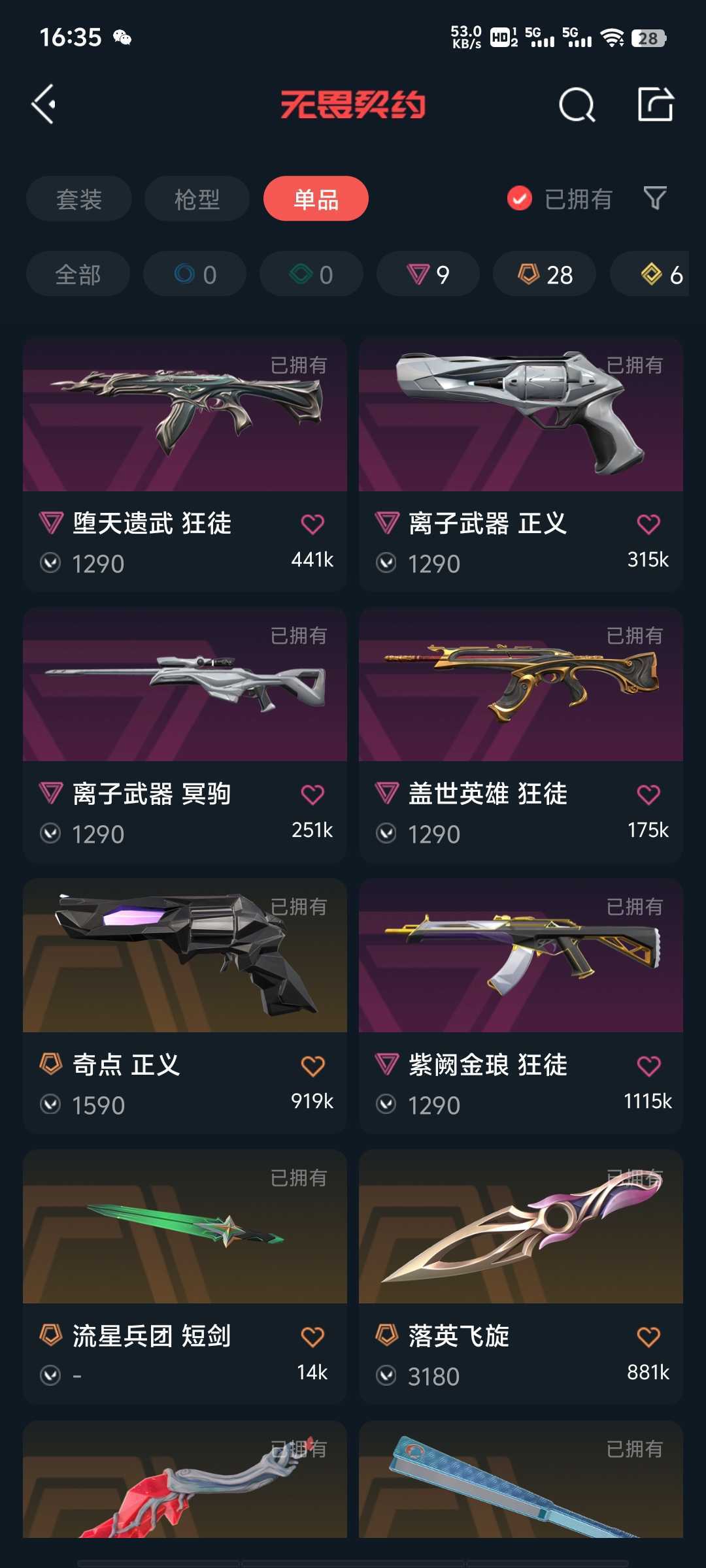Like the 紫阙金琅 狂徒 skin
Viewport: 706px width, 1568px height.
tap(648, 1066)
